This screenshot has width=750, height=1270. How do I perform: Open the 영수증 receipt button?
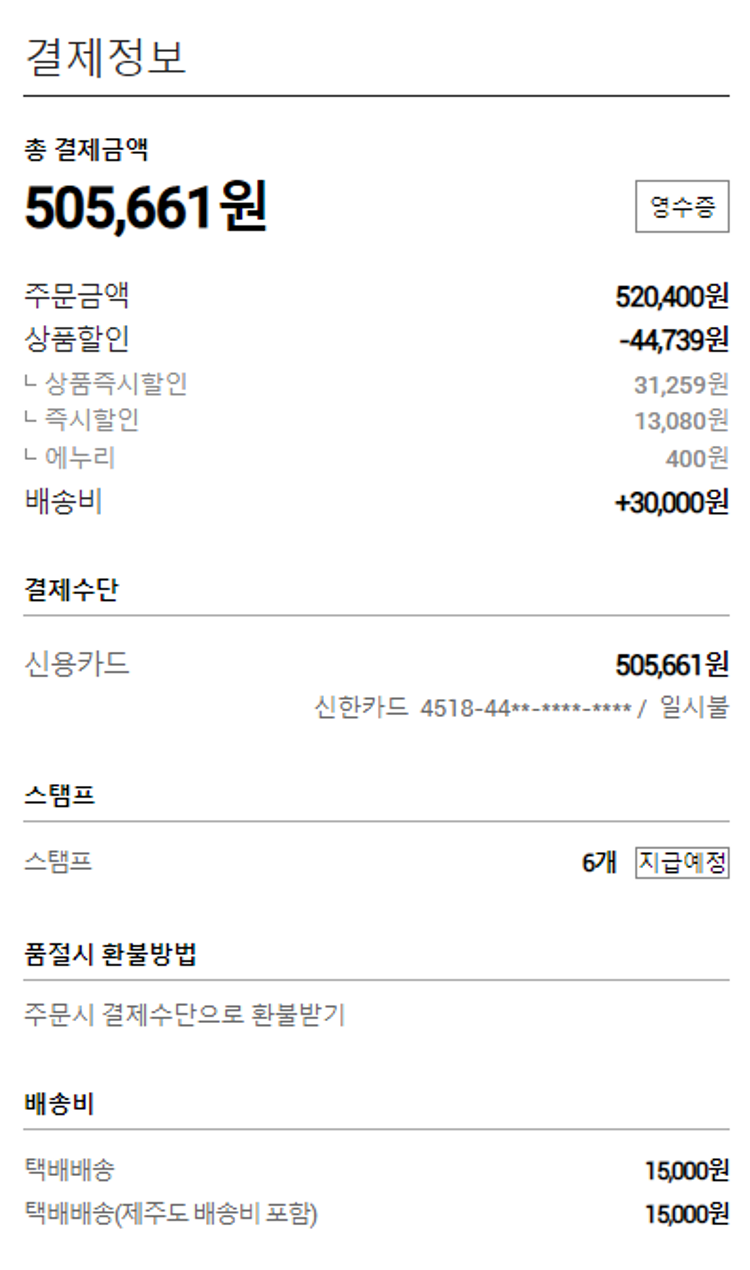[682, 207]
